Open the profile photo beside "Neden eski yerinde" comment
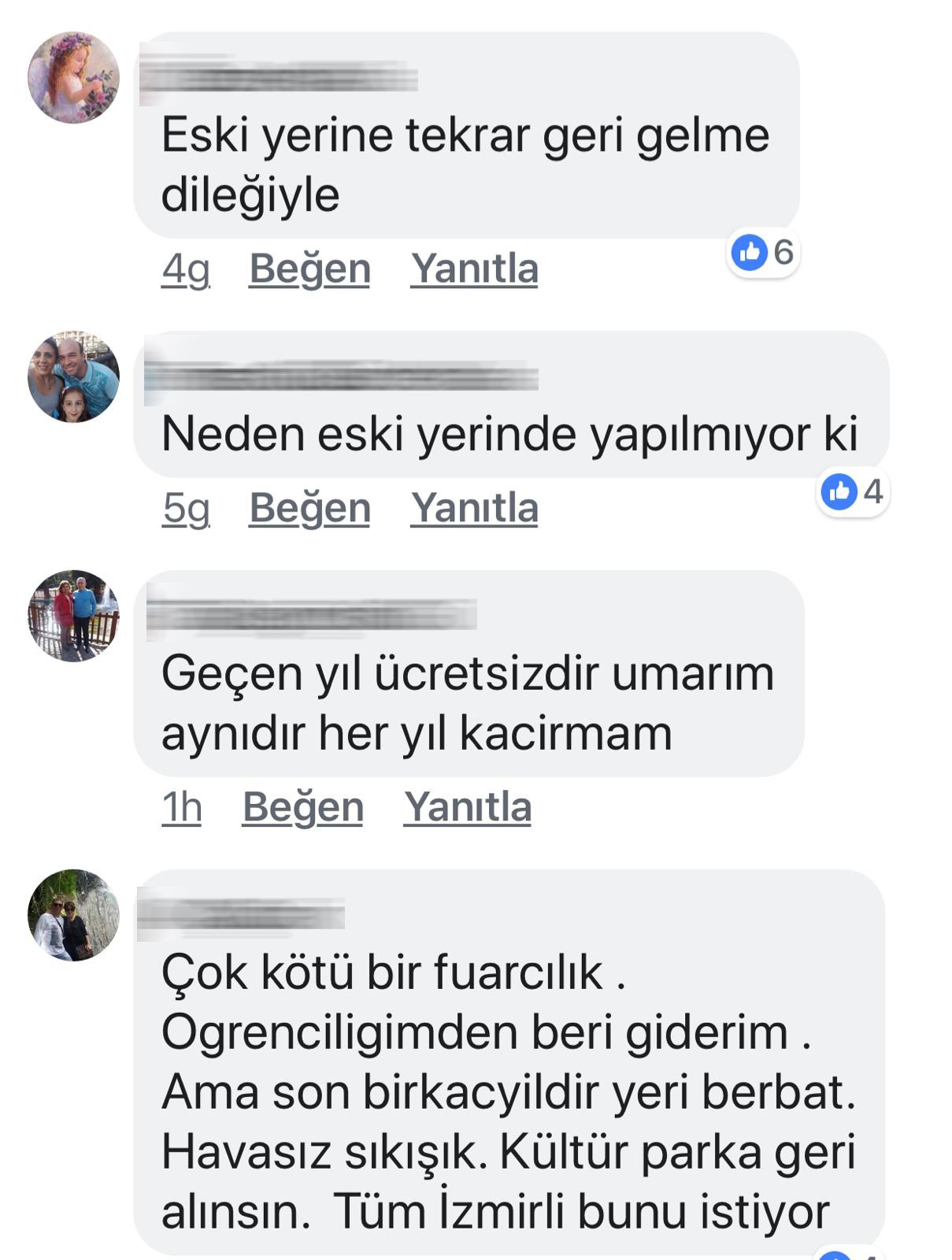 73,376
